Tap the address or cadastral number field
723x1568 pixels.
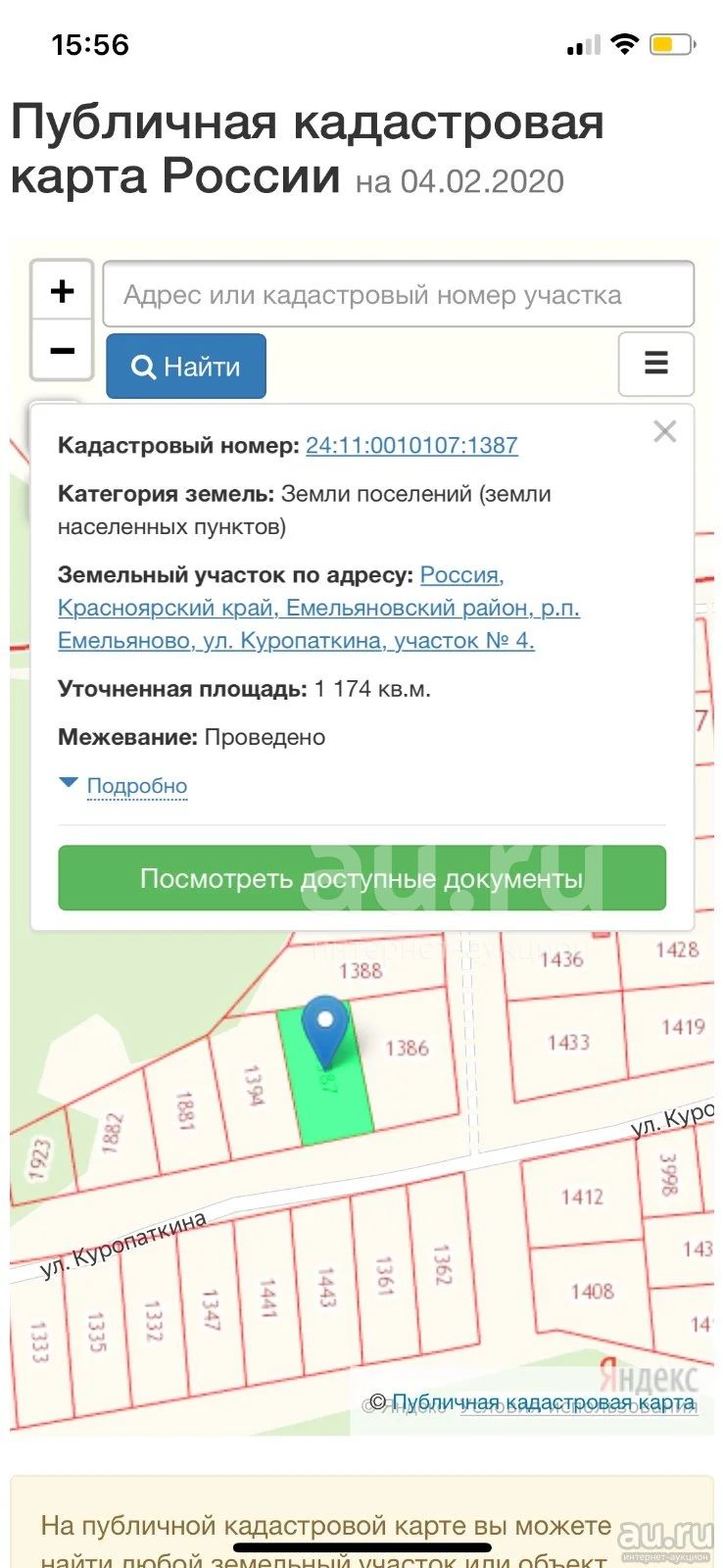click(399, 294)
